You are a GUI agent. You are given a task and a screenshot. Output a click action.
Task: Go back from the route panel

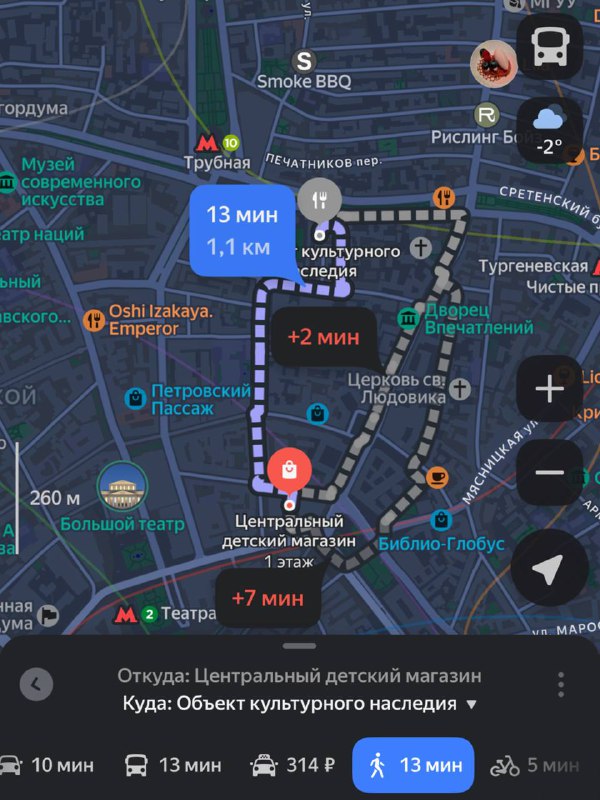tap(36, 684)
